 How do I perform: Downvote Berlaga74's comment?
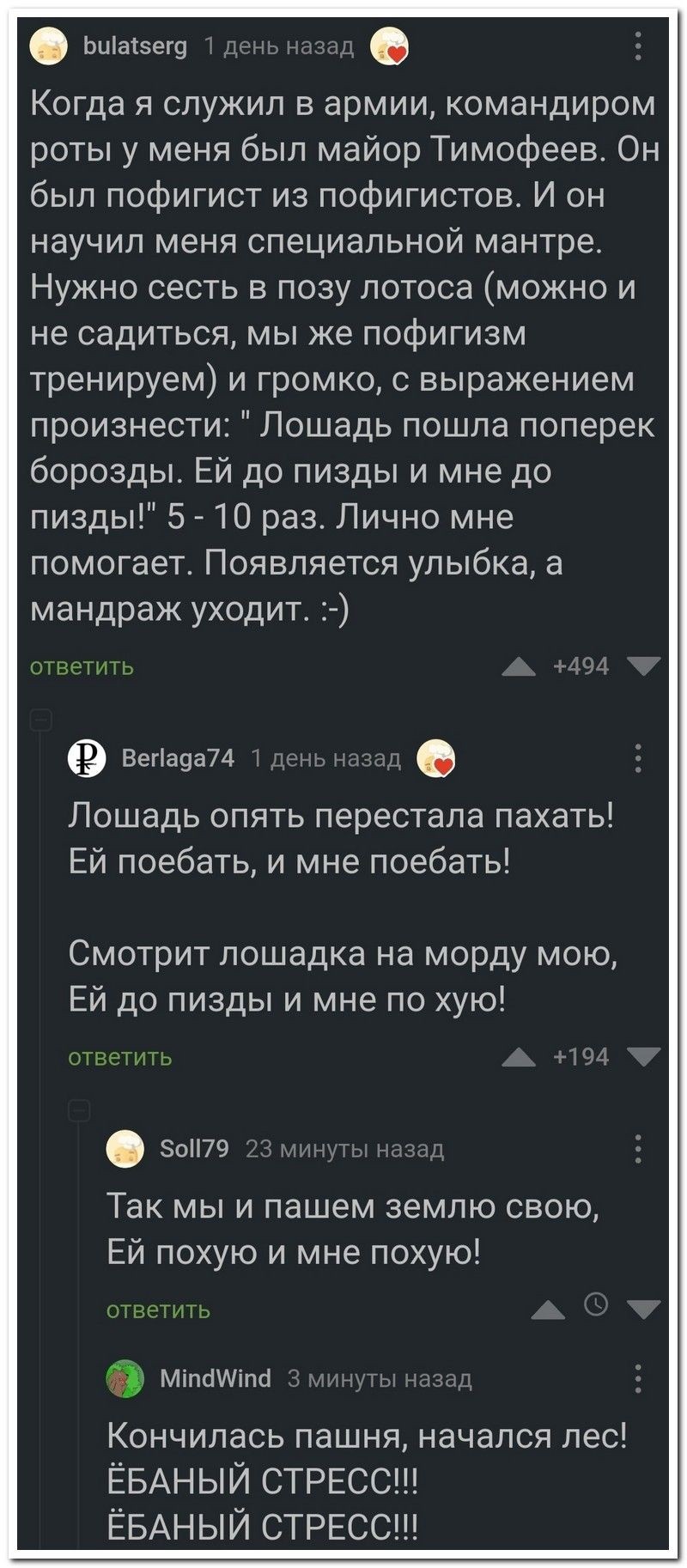643,1057
